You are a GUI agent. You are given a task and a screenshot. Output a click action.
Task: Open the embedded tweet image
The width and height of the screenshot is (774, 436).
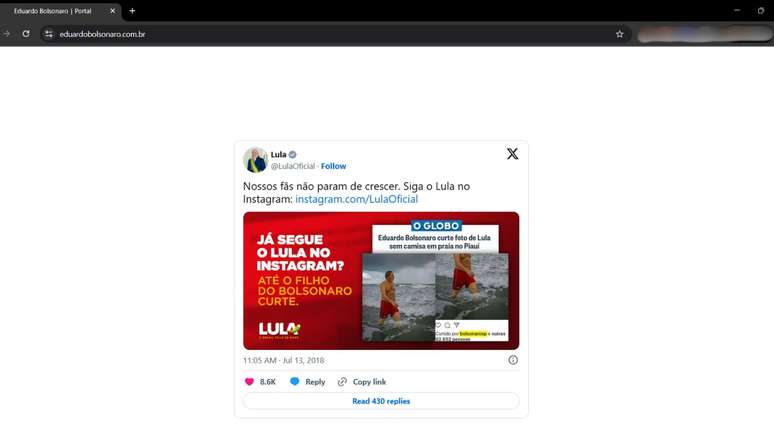tap(380, 280)
